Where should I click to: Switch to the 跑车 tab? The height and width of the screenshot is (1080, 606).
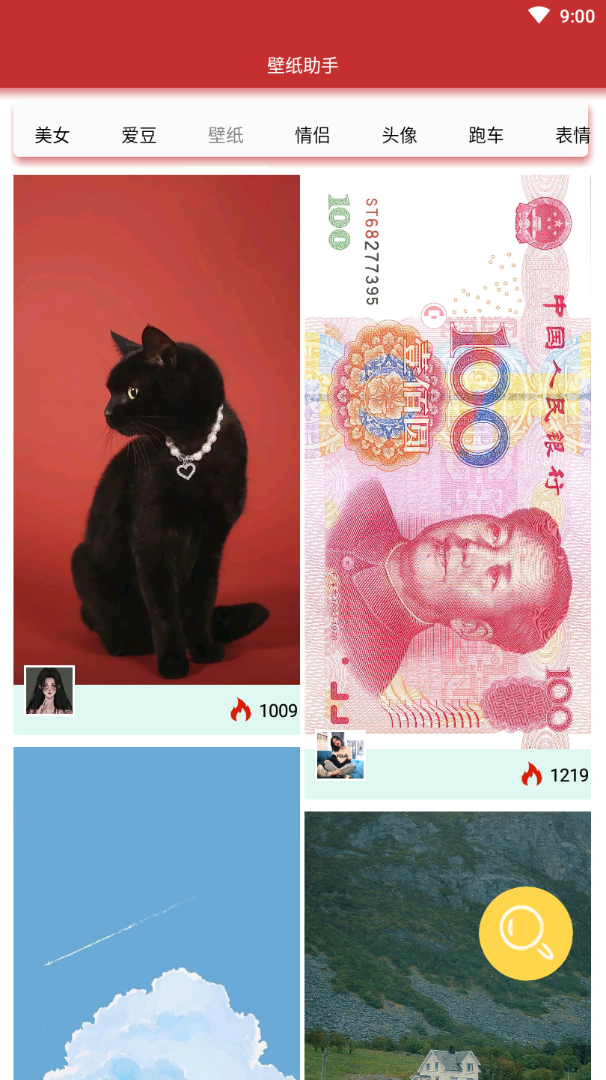(486, 135)
